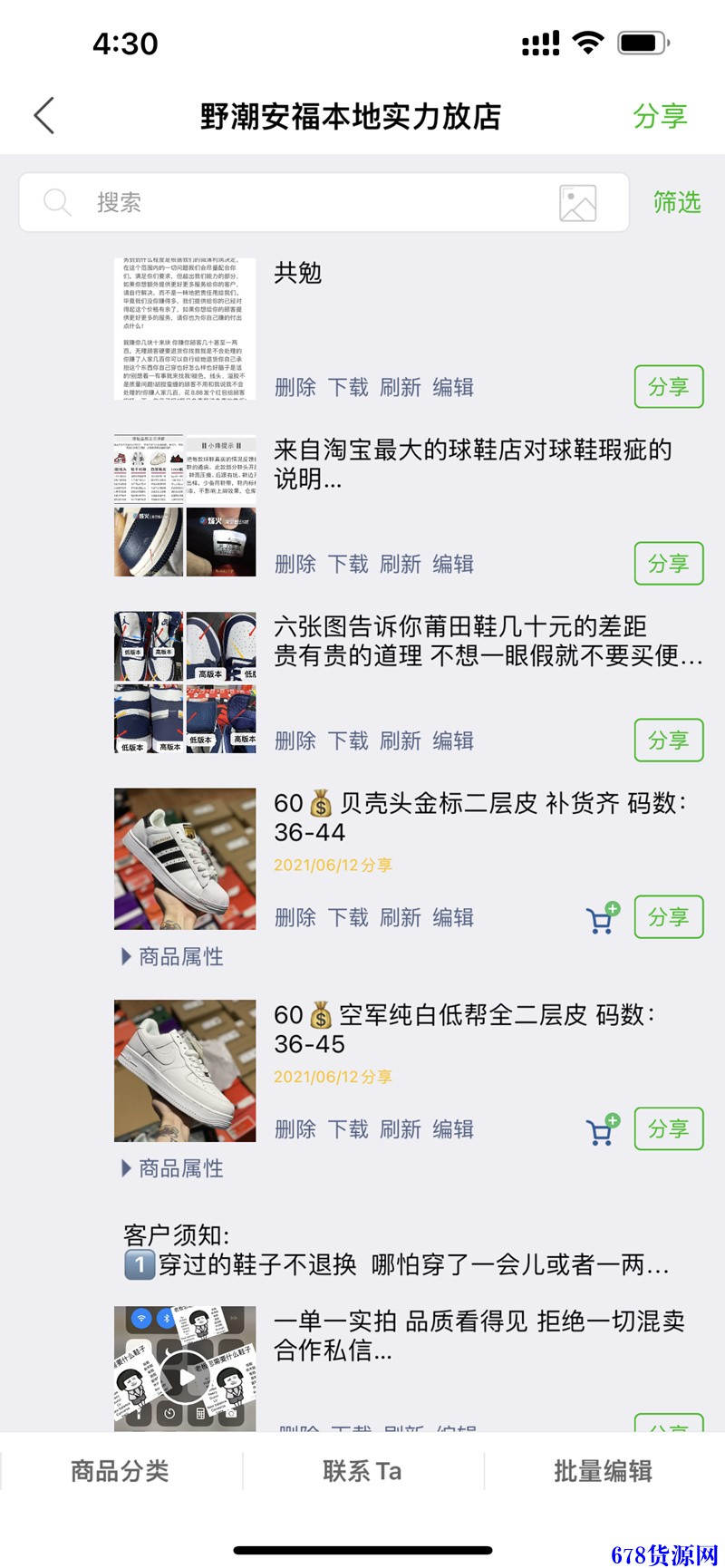Tap 分享 in the top bar
The width and height of the screenshot is (725, 1568).
click(x=660, y=116)
